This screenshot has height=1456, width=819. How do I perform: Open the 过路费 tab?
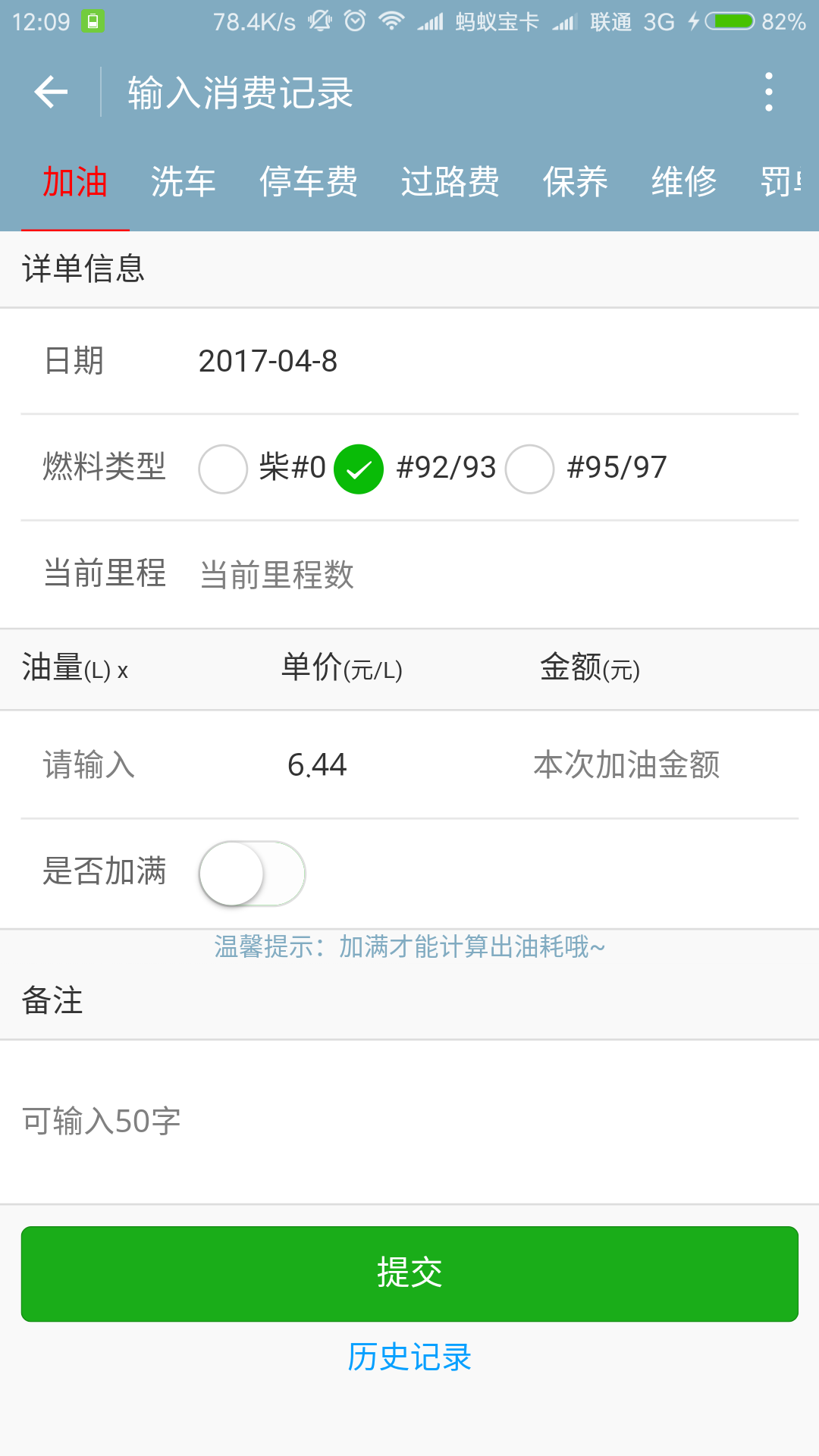pos(450,182)
